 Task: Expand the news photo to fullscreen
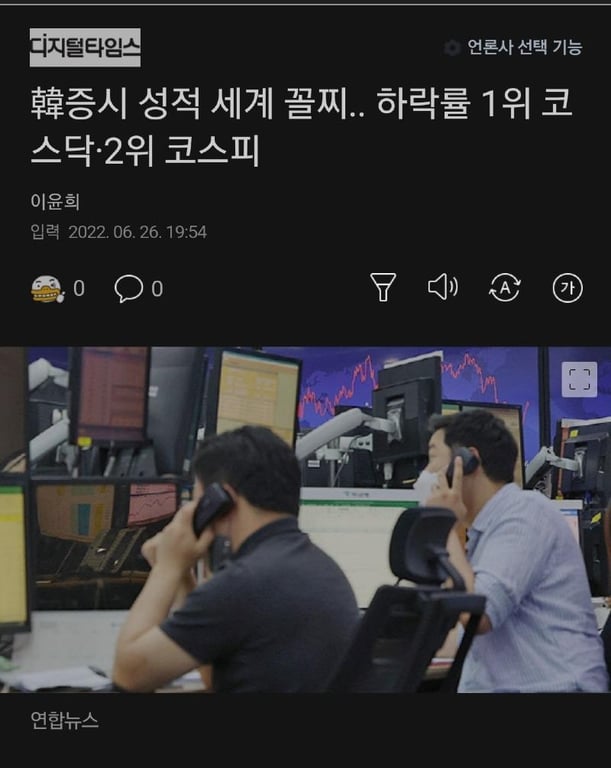579,380
